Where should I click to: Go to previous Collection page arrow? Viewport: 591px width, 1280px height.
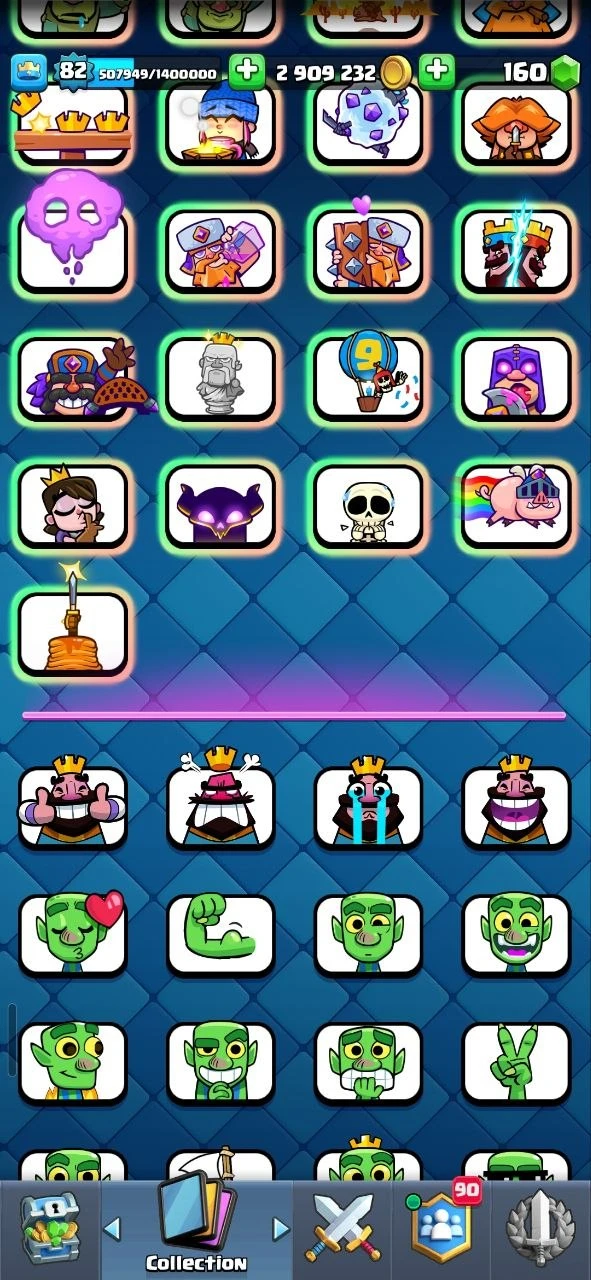pos(113,1228)
